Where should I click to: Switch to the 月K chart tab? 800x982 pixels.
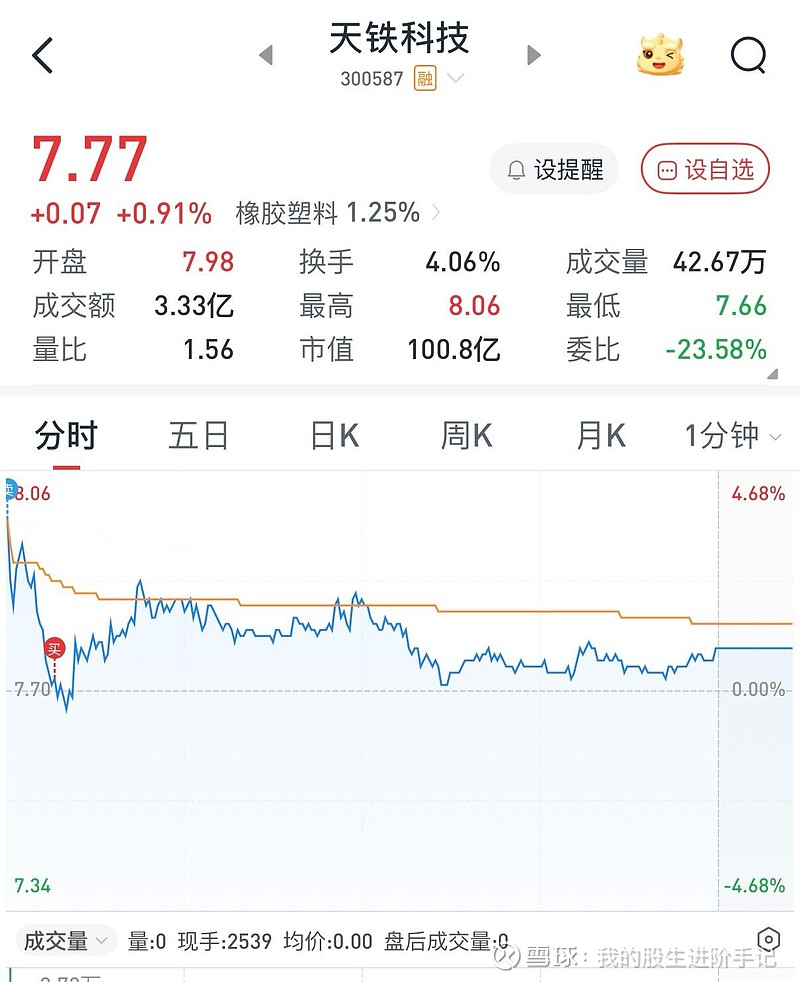pos(601,436)
